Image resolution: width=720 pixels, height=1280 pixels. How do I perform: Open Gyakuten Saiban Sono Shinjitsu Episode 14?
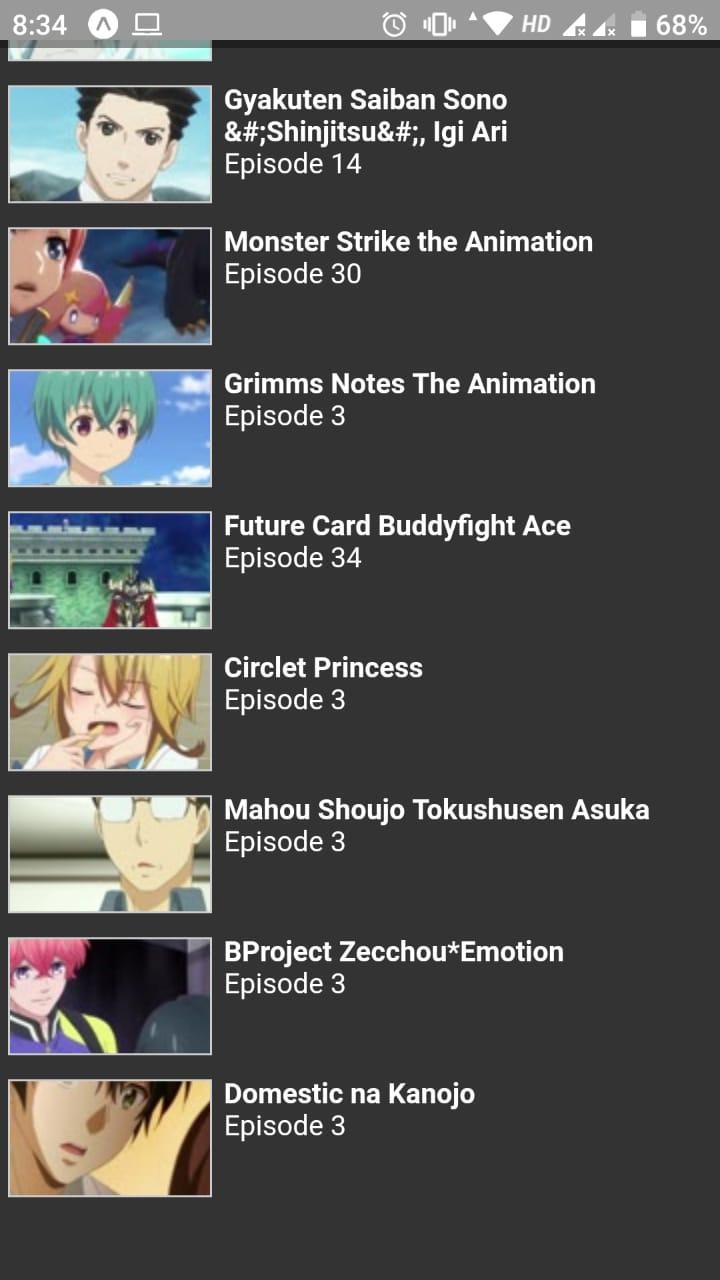tap(365, 132)
